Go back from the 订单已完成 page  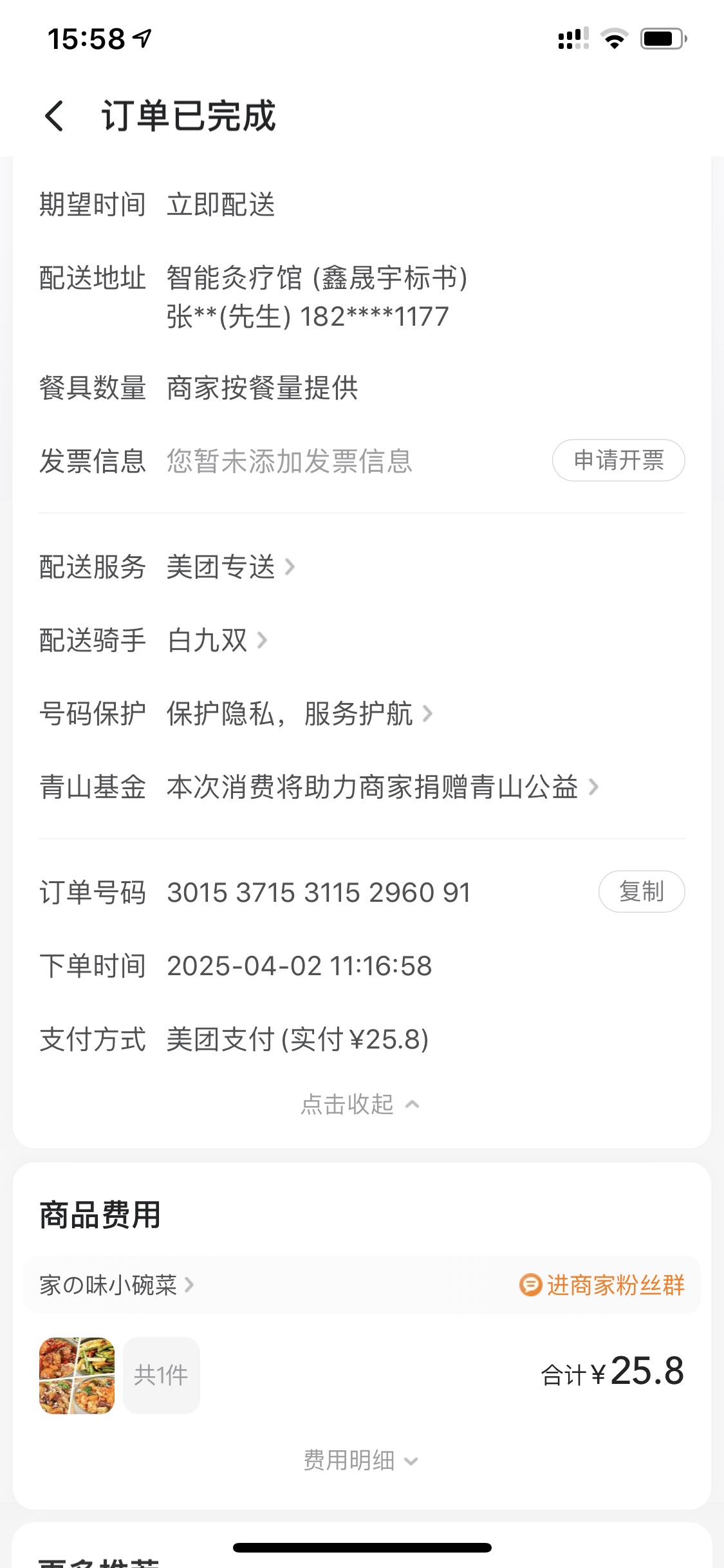coord(55,117)
